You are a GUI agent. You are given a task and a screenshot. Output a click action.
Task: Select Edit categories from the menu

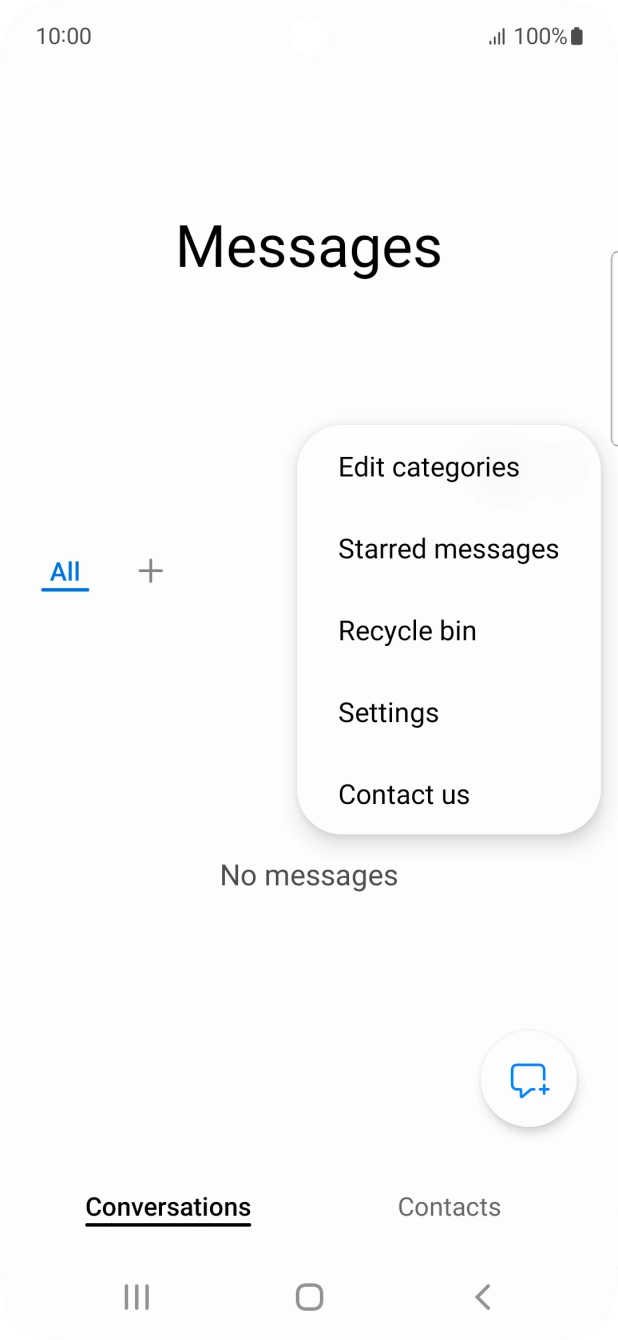448,467
